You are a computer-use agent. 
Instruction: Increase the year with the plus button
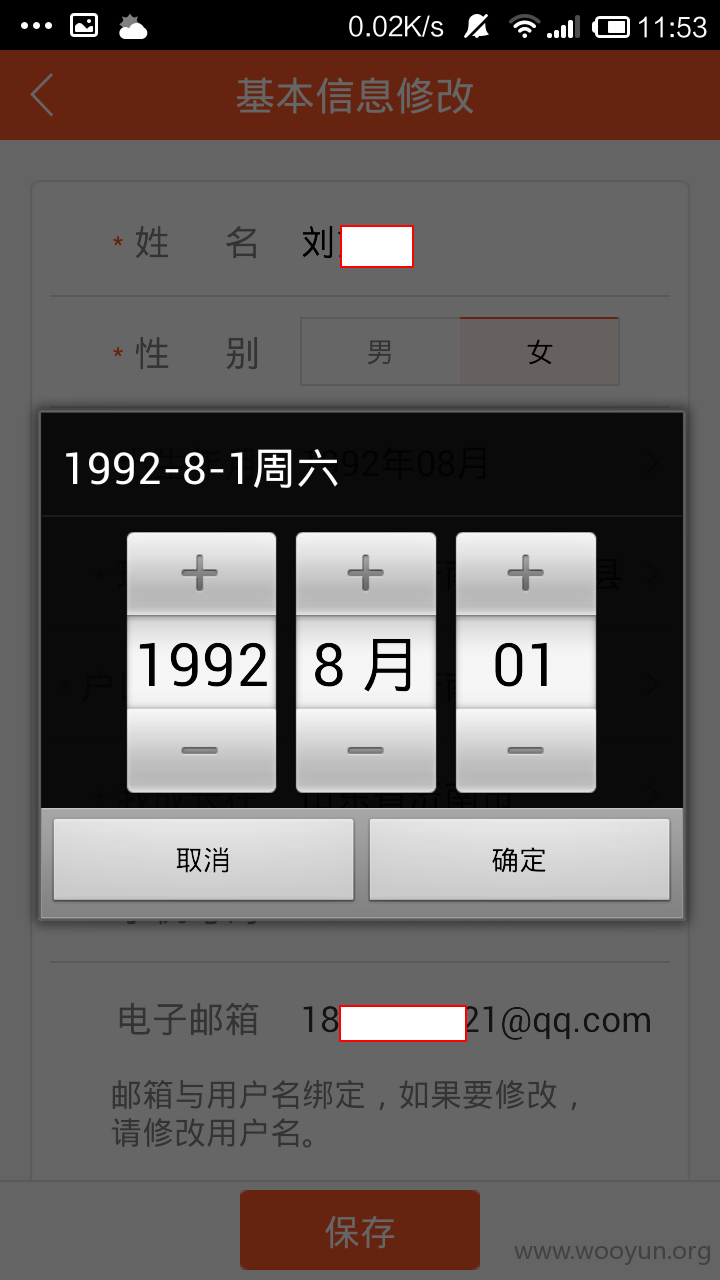click(x=201, y=574)
